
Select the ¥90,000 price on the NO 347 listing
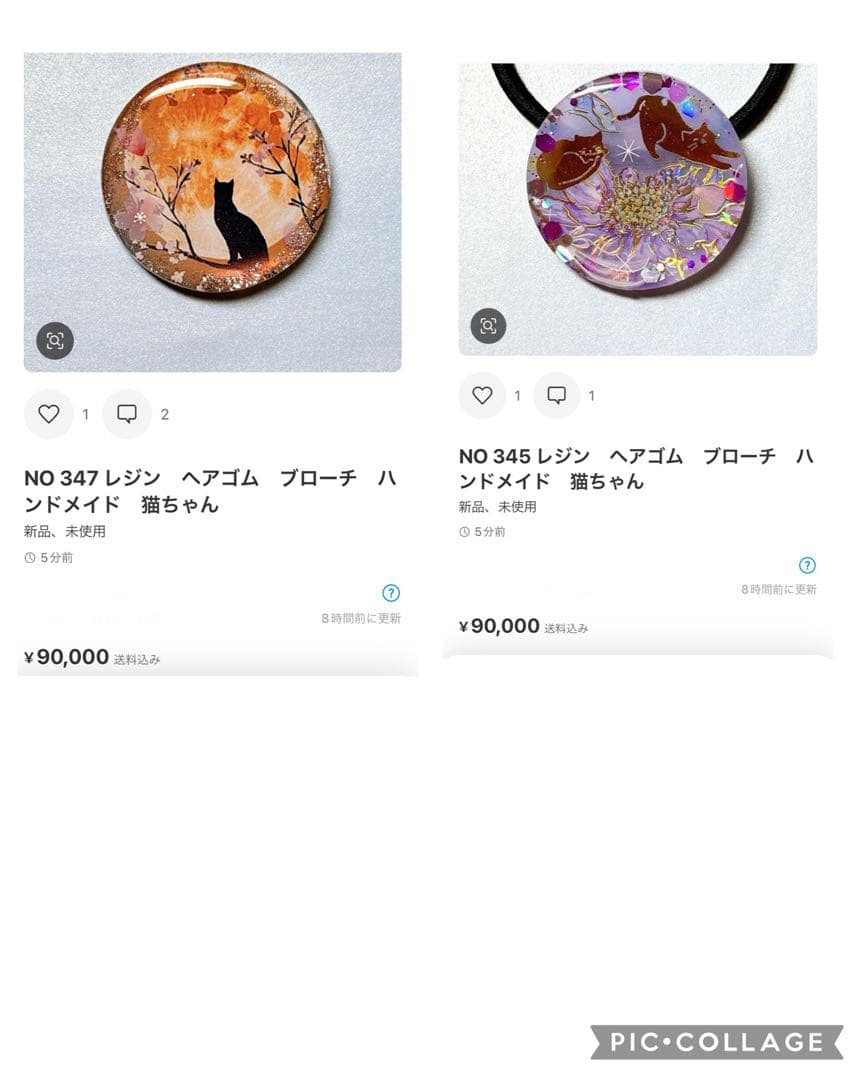(x=67, y=656)
